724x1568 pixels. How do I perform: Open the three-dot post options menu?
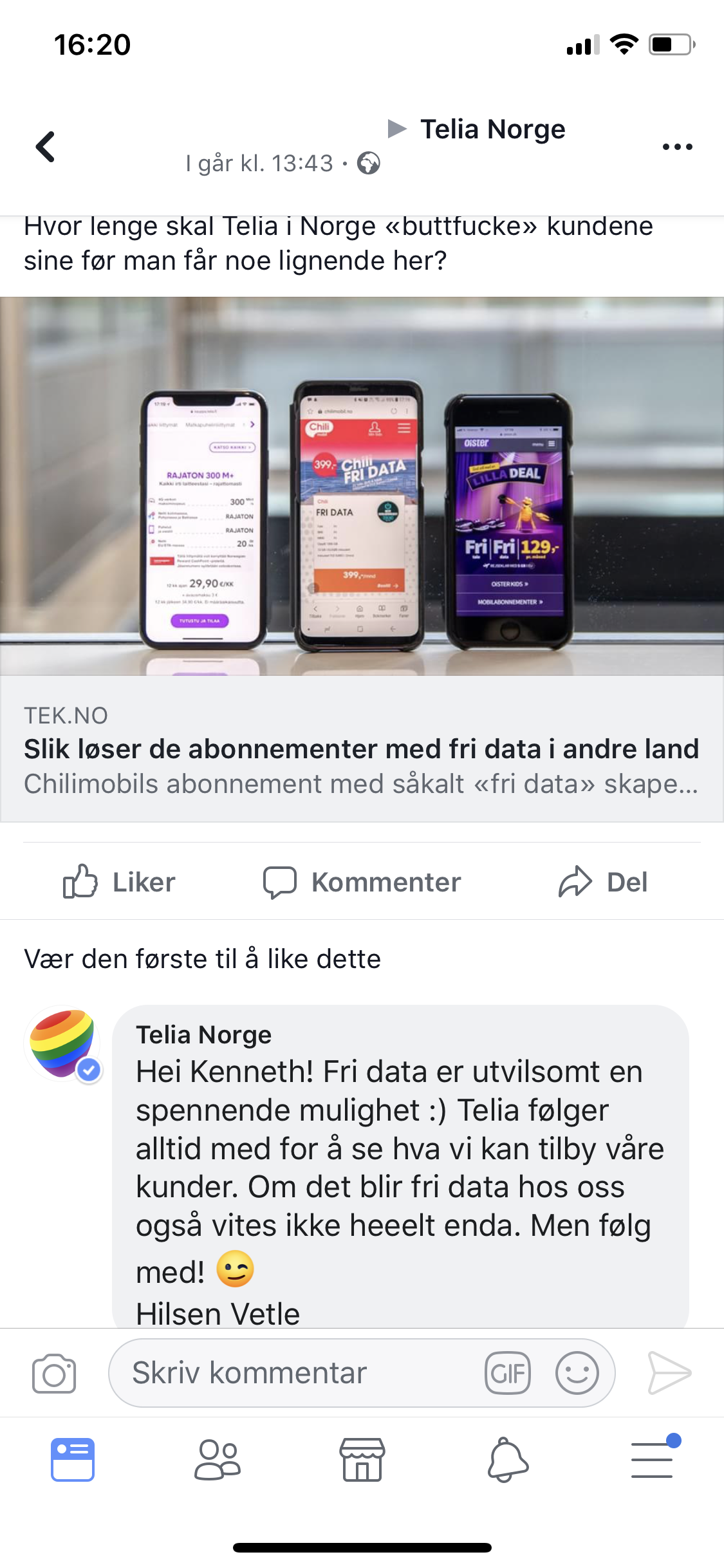click(x=677, y=147)
